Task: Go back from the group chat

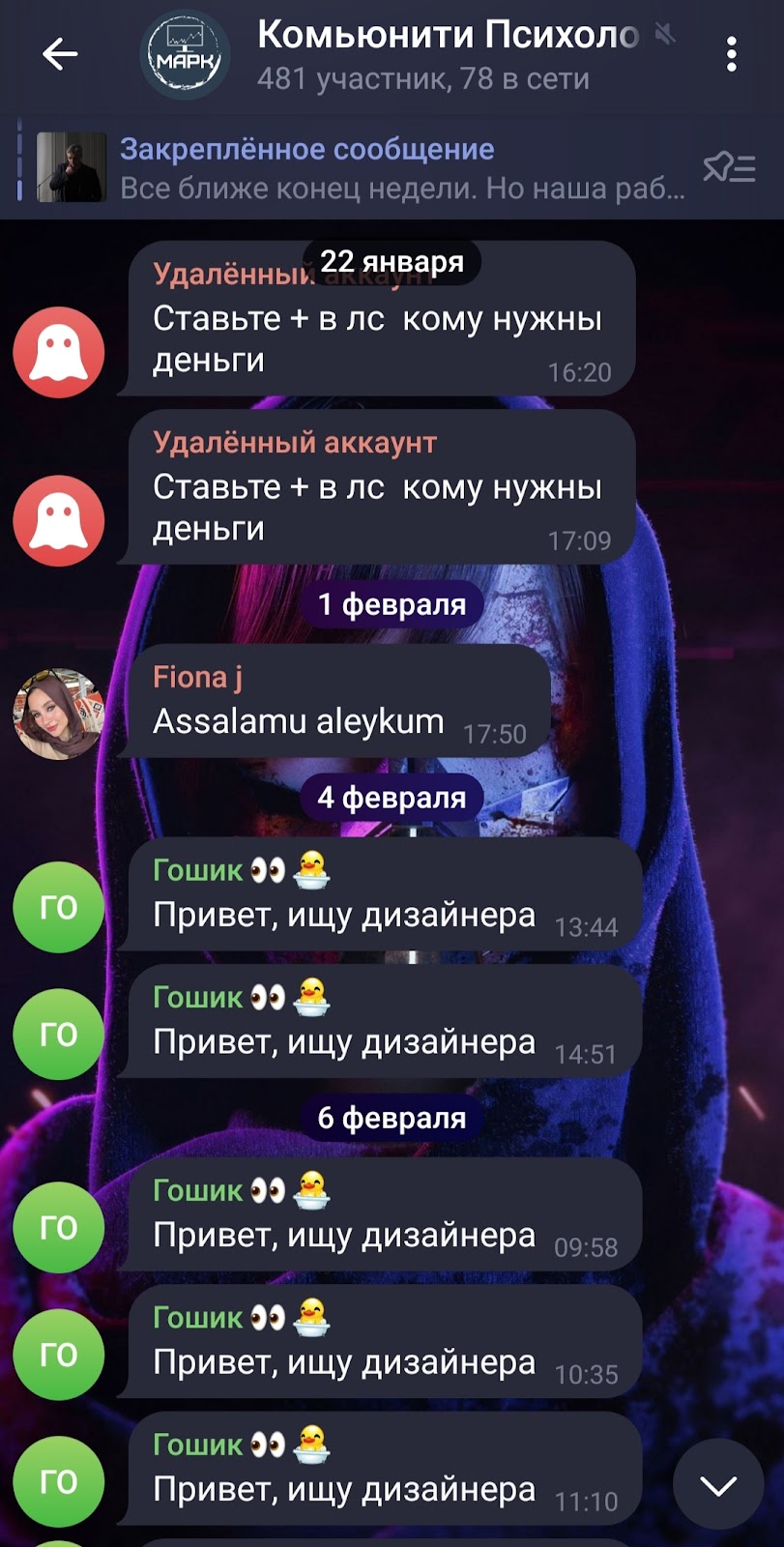Action: [x=60, y=54]
